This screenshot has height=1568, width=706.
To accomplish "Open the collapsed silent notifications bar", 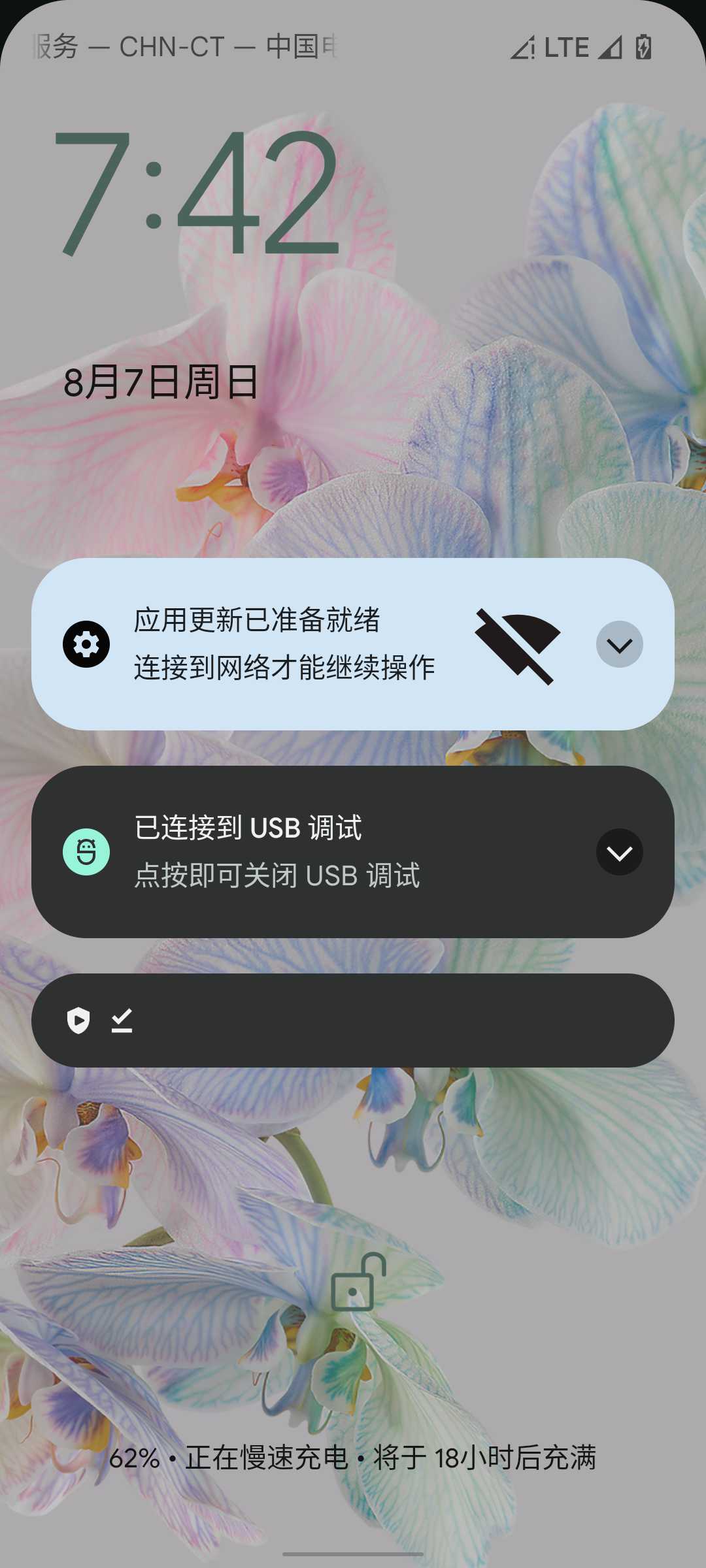I will point(353,1021).
